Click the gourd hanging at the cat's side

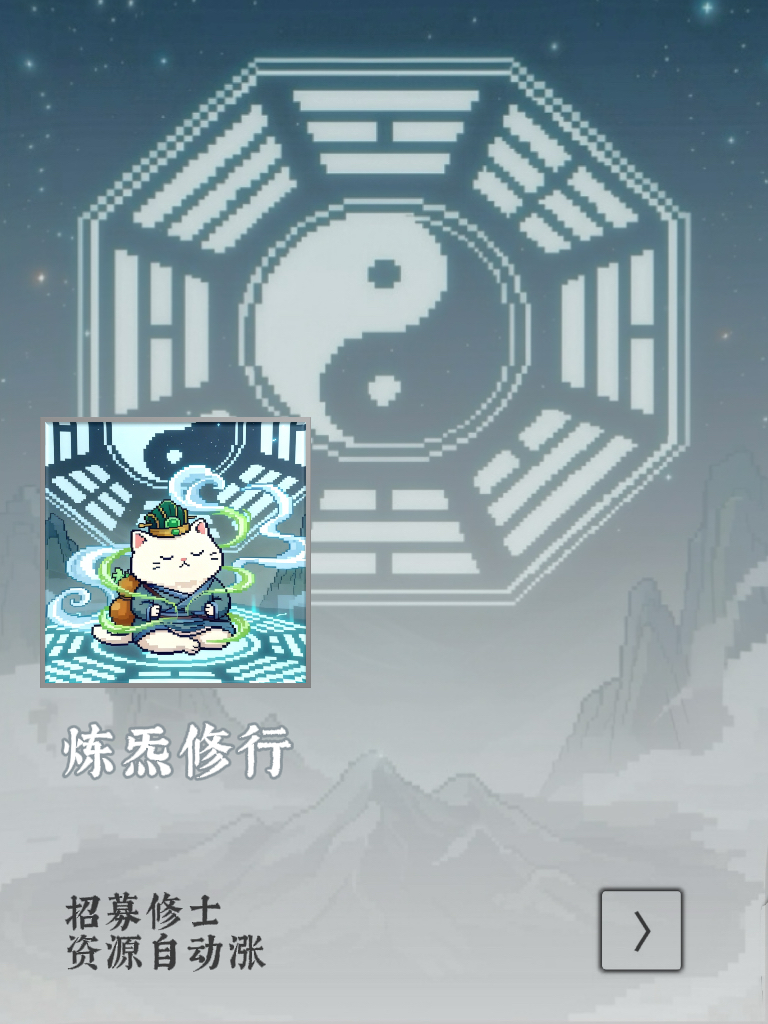[x=123, y=607]
